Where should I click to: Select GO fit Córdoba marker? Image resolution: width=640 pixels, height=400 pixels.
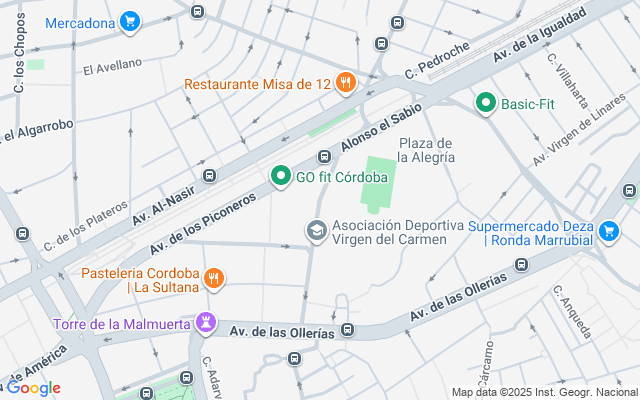(281, 178)
